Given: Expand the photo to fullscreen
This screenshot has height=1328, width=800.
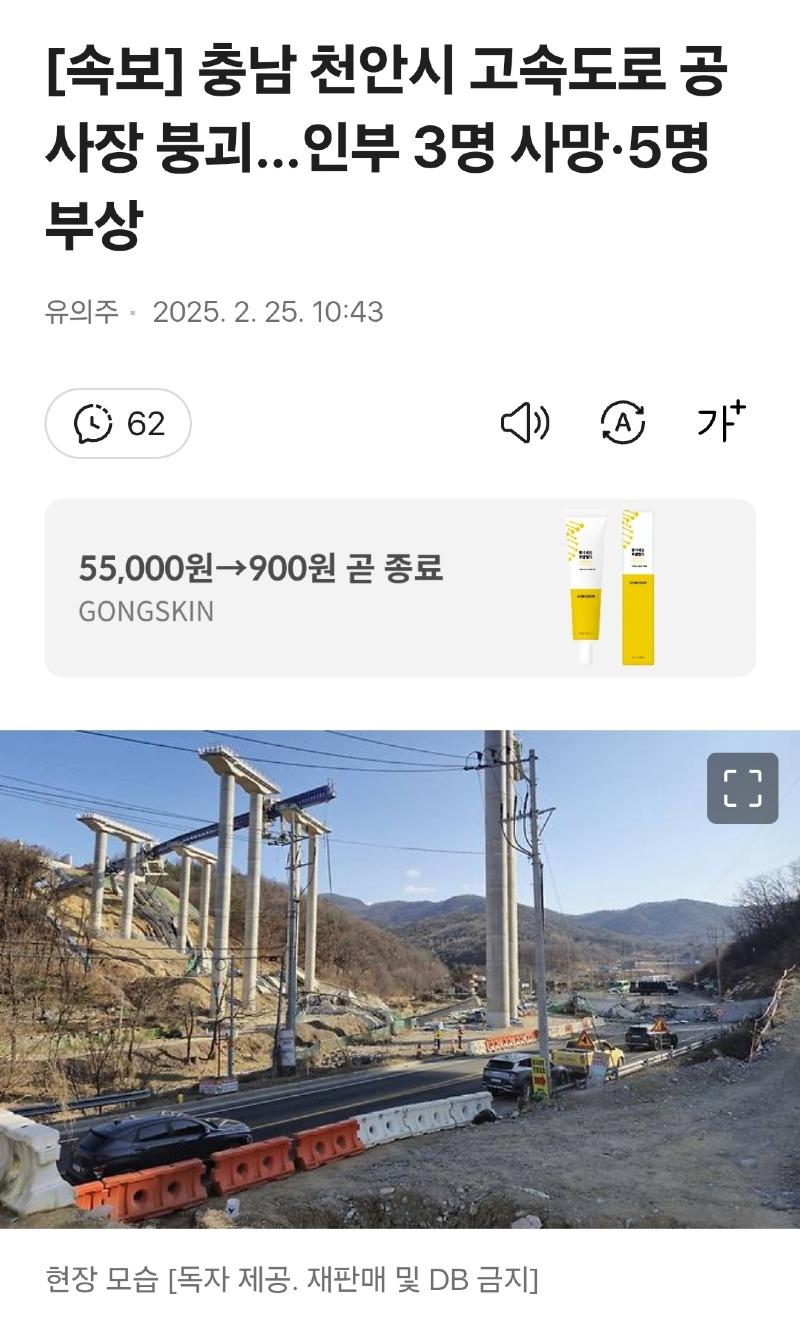Looking at the screenshot, I should 742,788.
